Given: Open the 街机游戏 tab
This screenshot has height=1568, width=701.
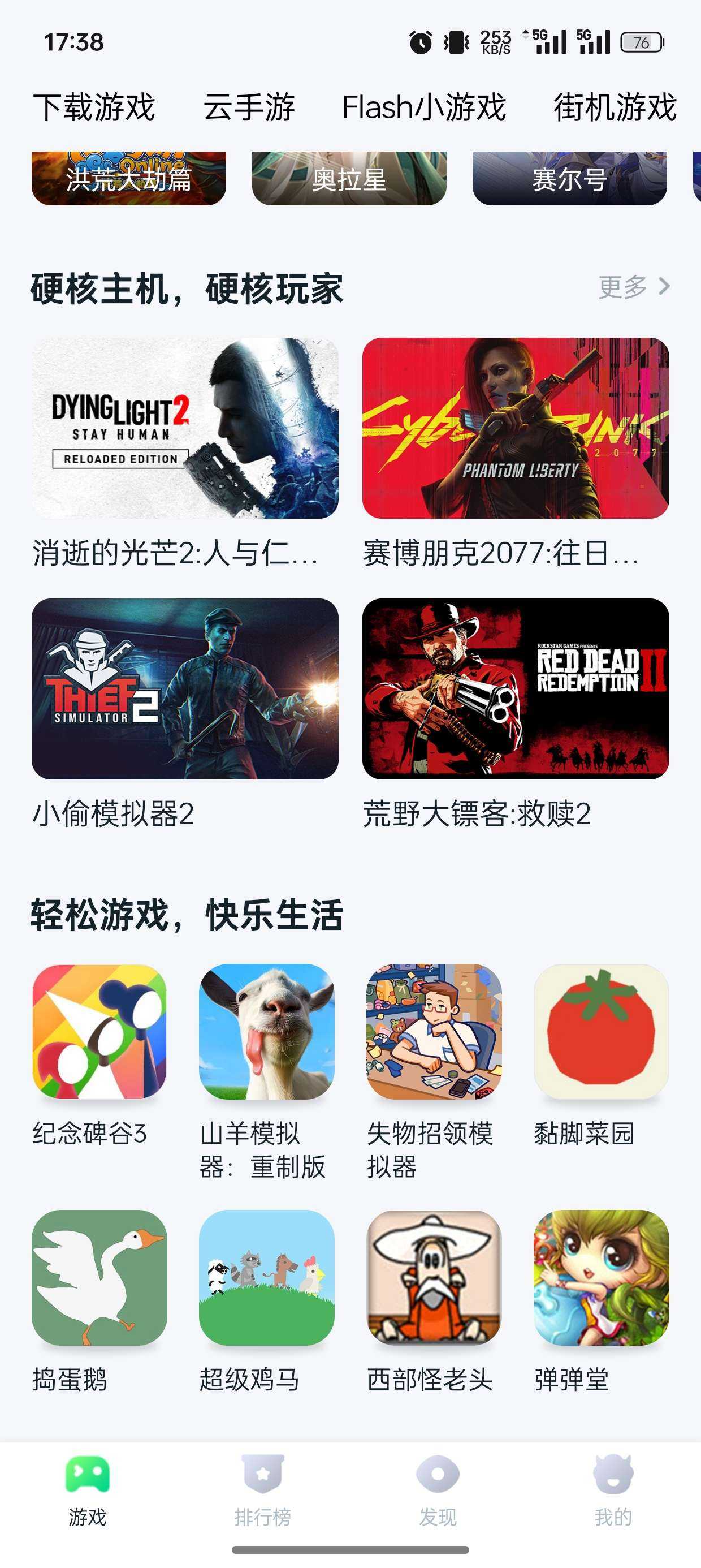Looking at the screenshot, I should [x=615, y=107].
